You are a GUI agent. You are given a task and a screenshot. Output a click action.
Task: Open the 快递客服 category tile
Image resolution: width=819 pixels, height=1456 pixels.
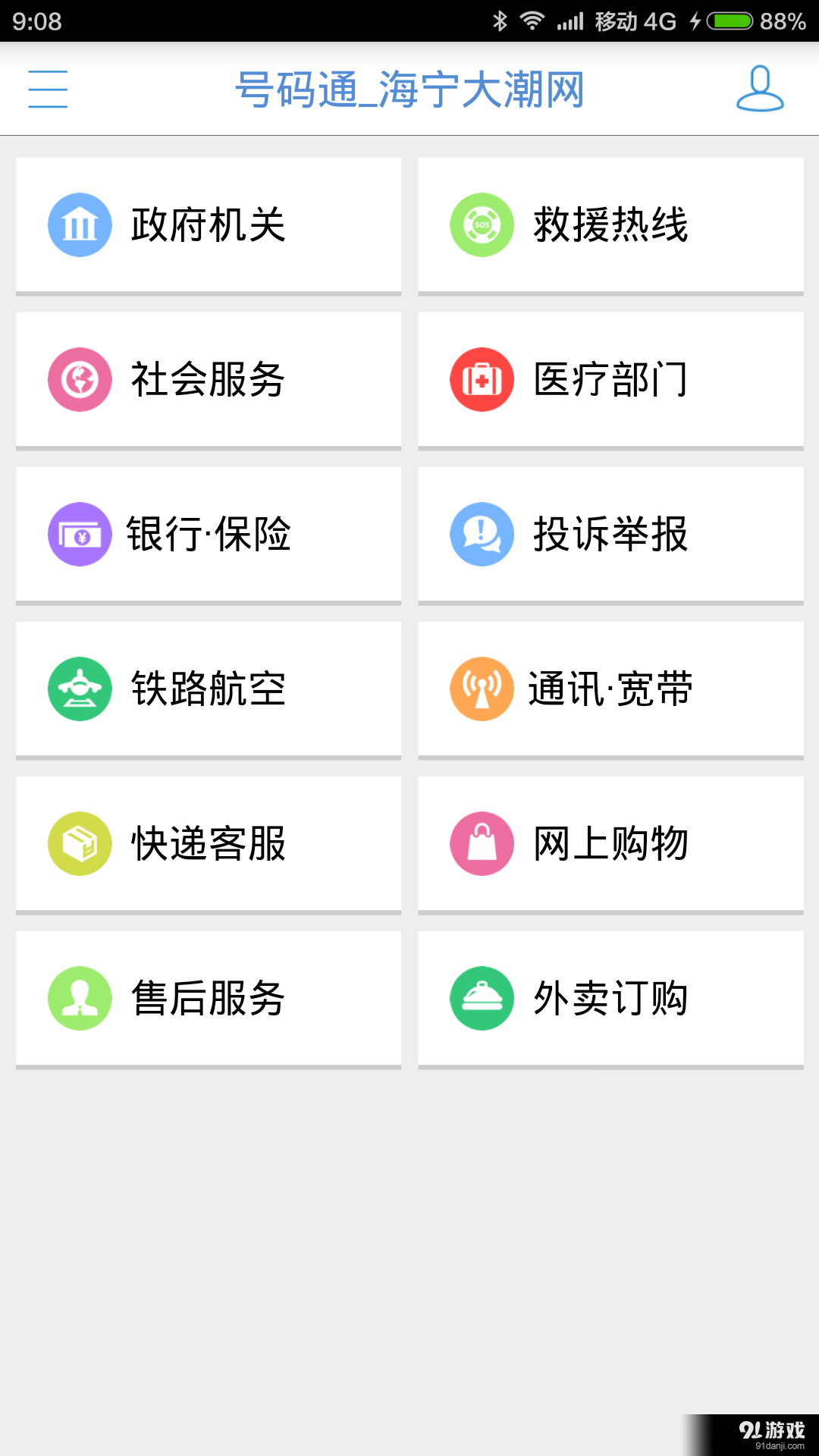pyautogui.click(x=209, y=843)
